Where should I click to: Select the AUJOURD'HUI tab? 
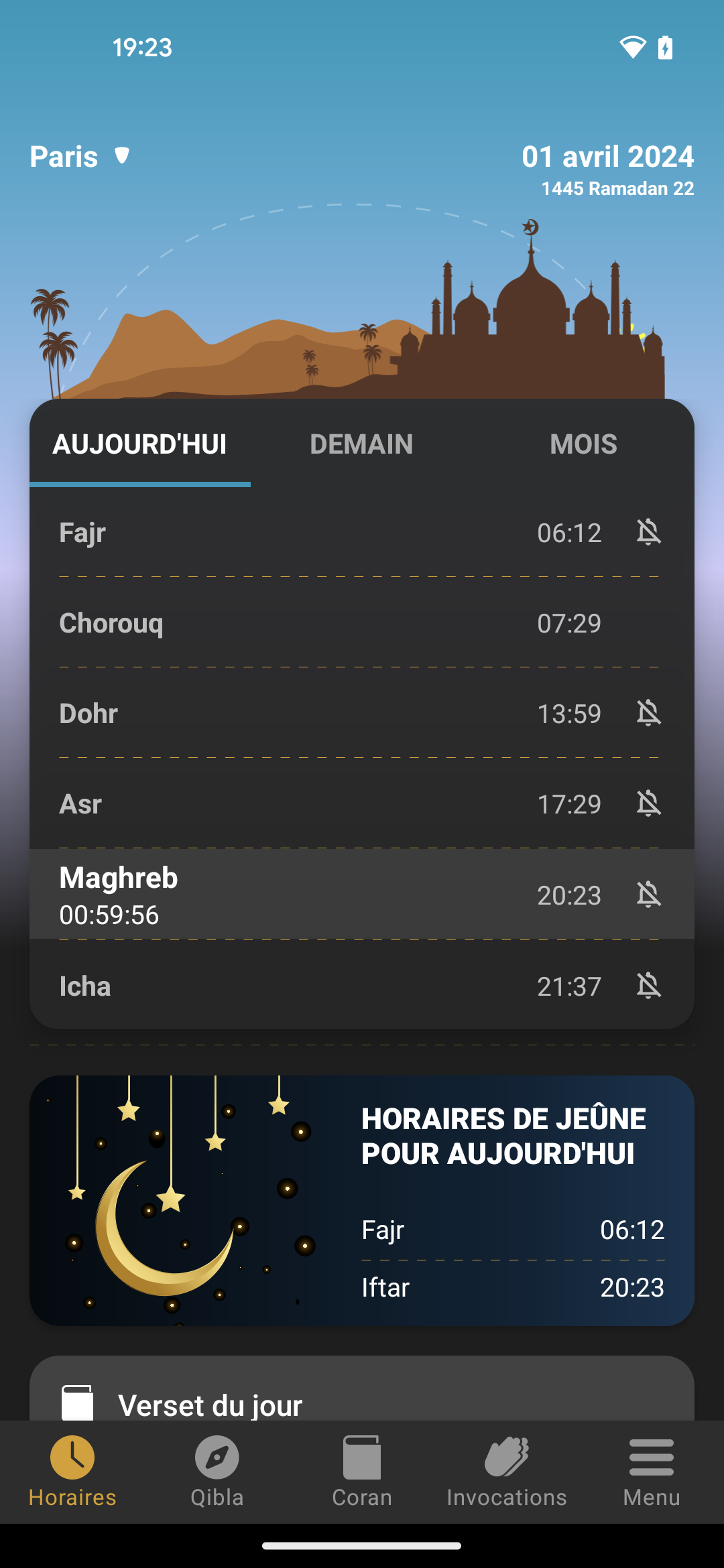pyautogui.click(x=140, y=444)
